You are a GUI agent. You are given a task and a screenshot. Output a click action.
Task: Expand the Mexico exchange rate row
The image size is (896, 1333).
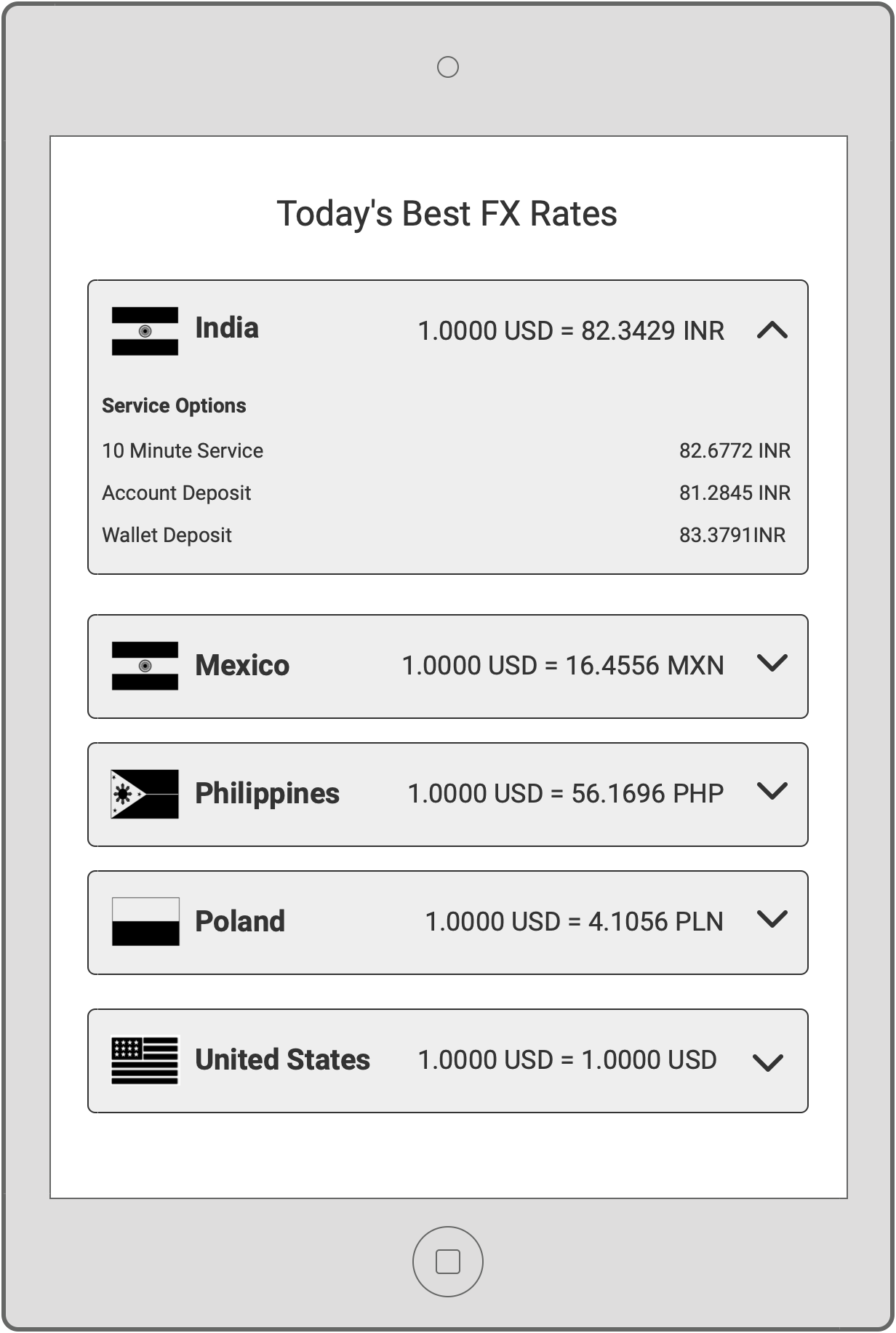point(772,663)
